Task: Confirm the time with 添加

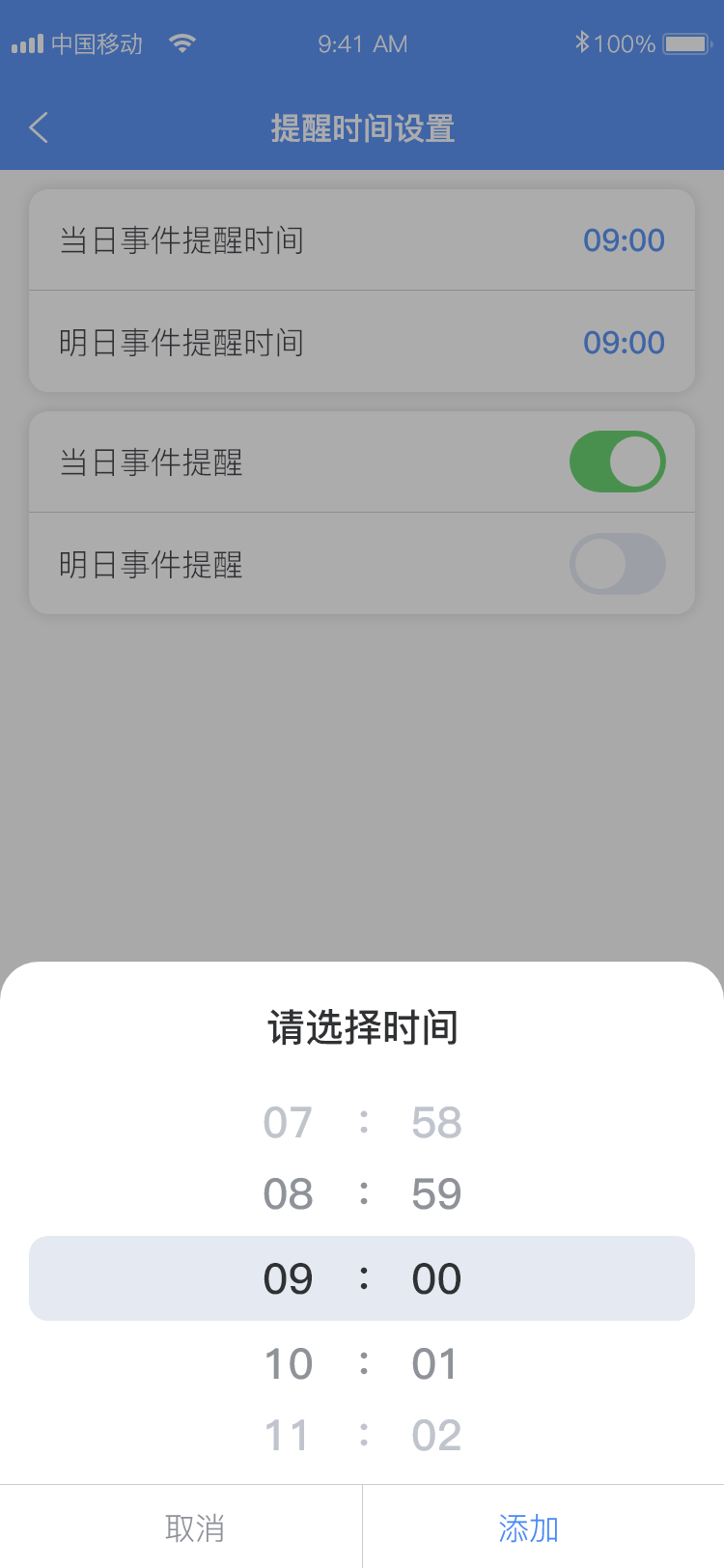Action: pyautogui.click(x=528, y=1527)
